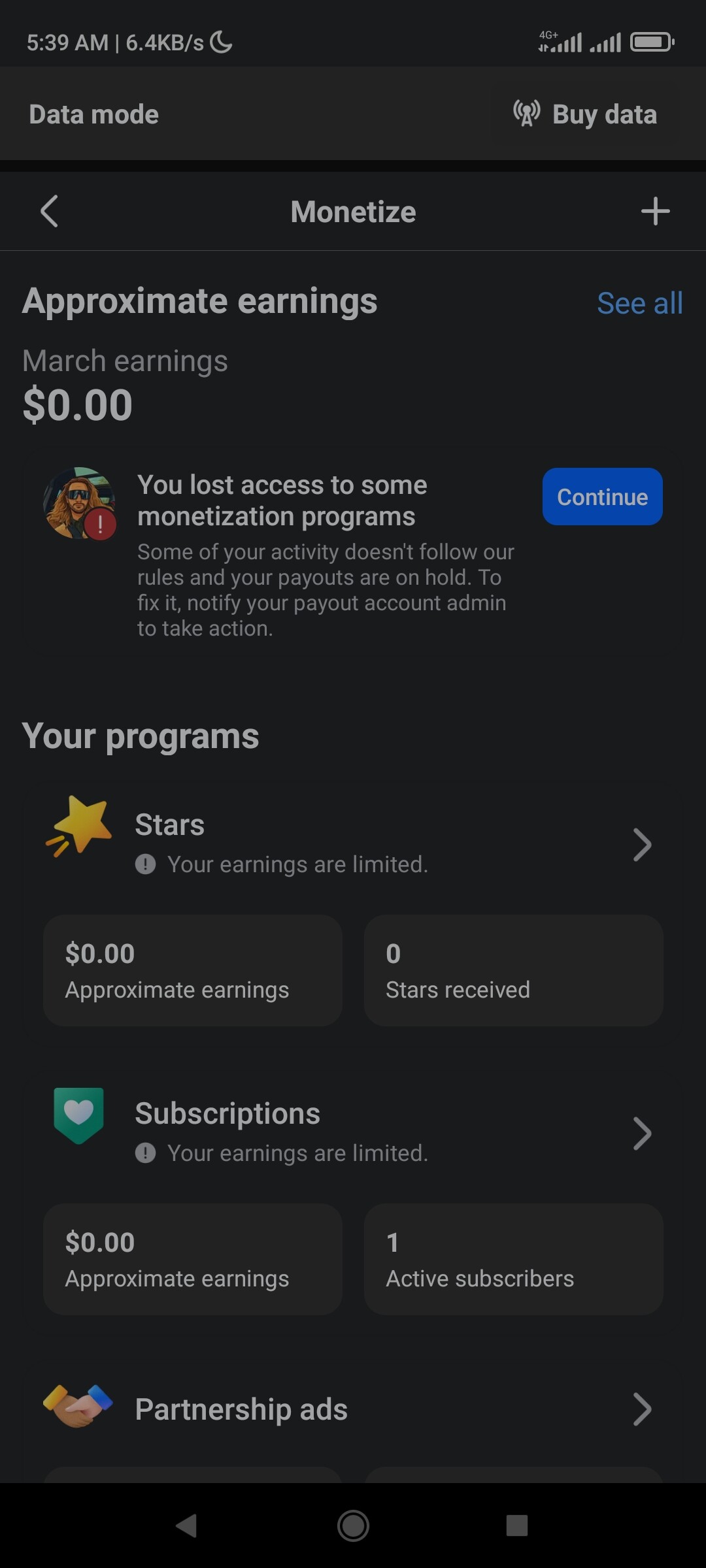Tap the plus icon beside Monetize
This screenshot has width=706, height=1568.
(x=655, y=212)
